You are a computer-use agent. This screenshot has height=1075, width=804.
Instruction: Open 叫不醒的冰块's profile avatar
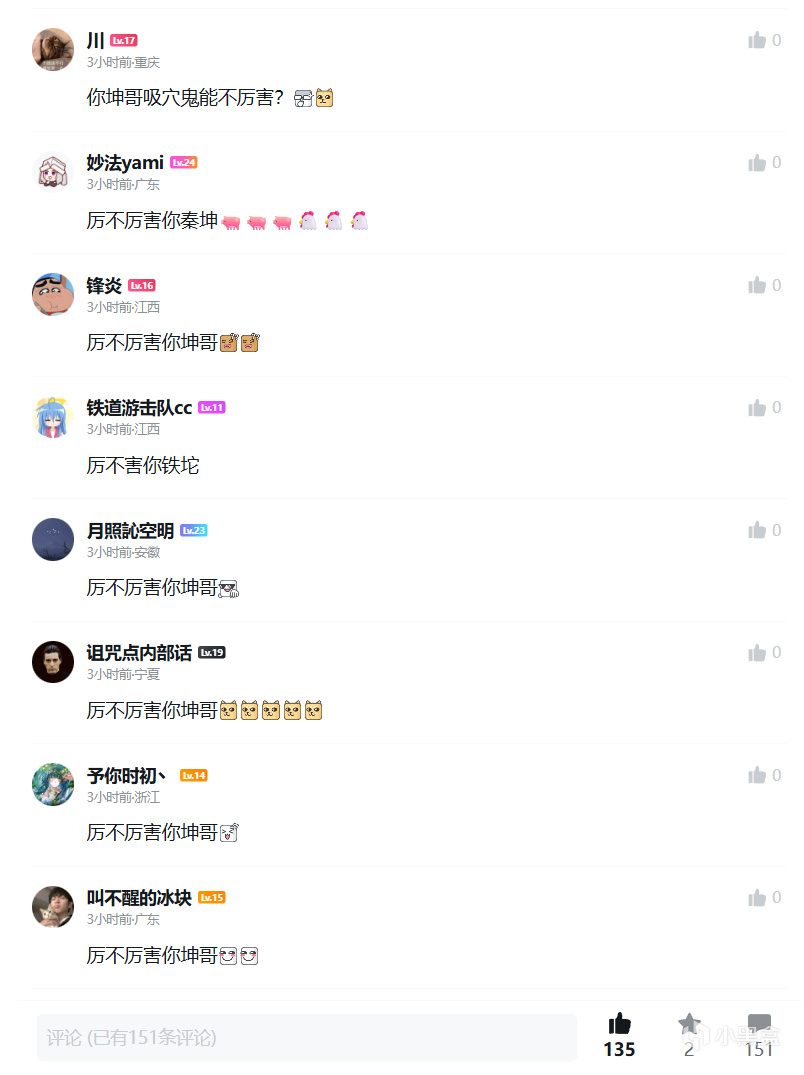point(53,906)
